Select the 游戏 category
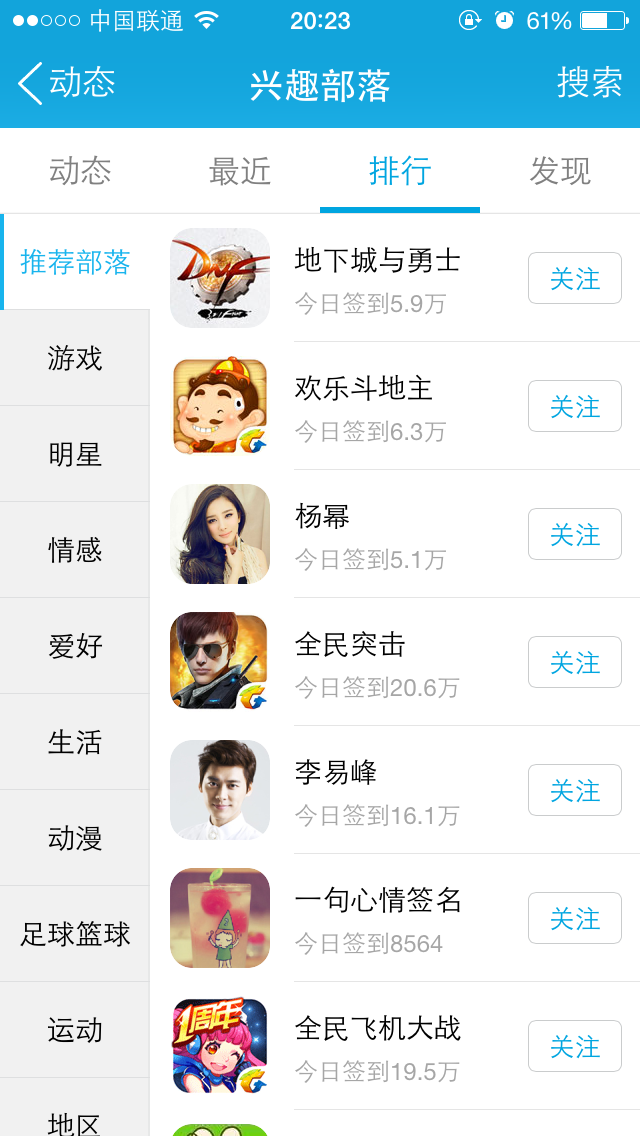The height and width of the screenshot is (1136, 640). 75,358
